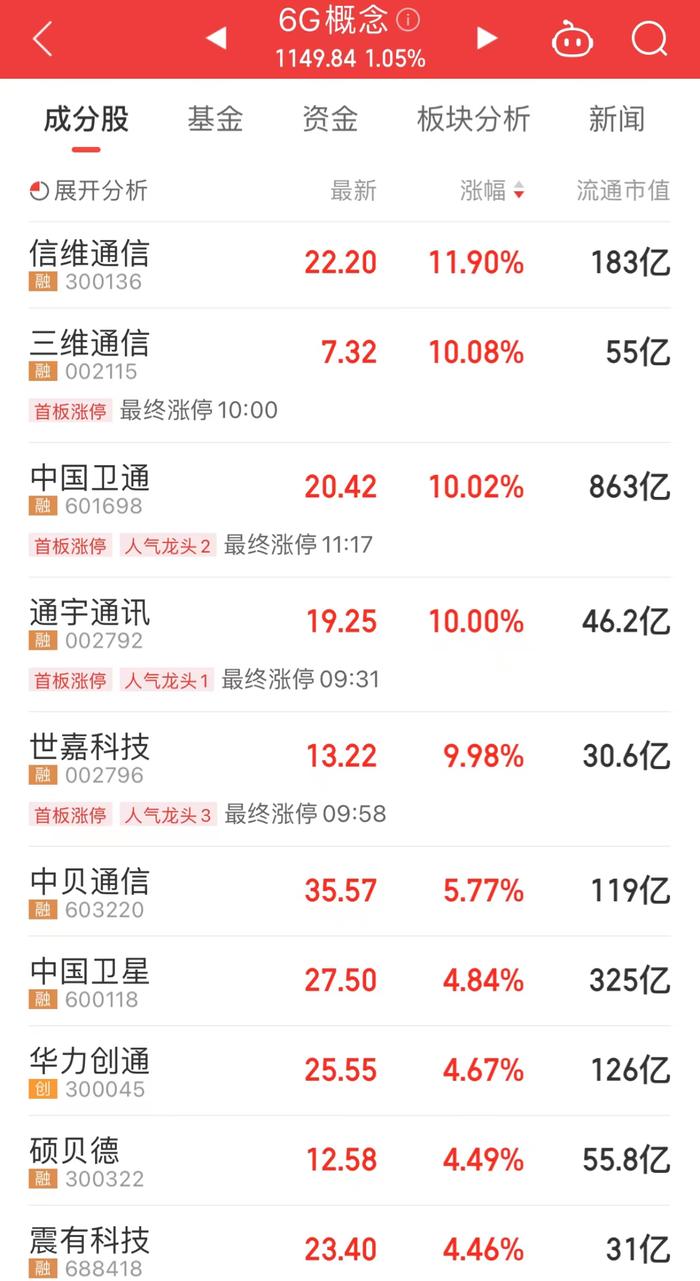This screenshot has height=1281, width=700.
Task: Show info for 6G概念 via the i icon
Action: [x=408, y=20]
